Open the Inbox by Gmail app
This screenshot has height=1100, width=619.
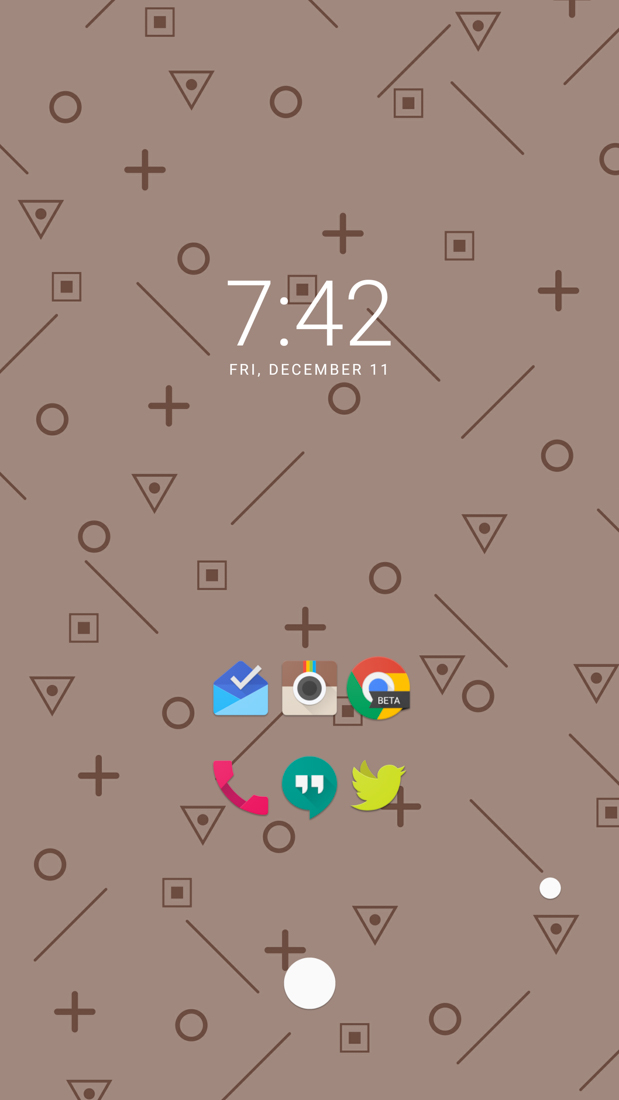(x=240, y=688)
